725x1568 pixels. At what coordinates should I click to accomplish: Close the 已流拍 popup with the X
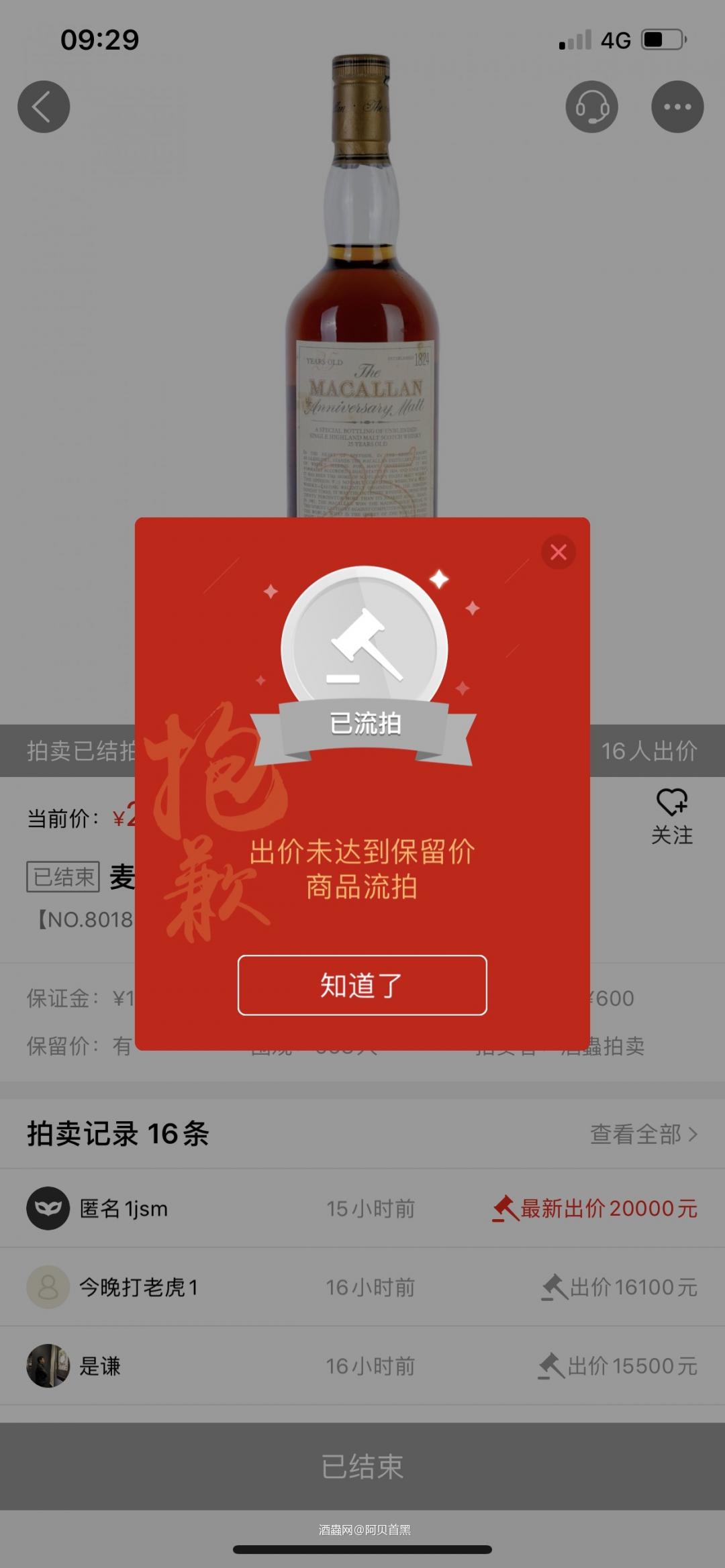[x=558, y=552]
